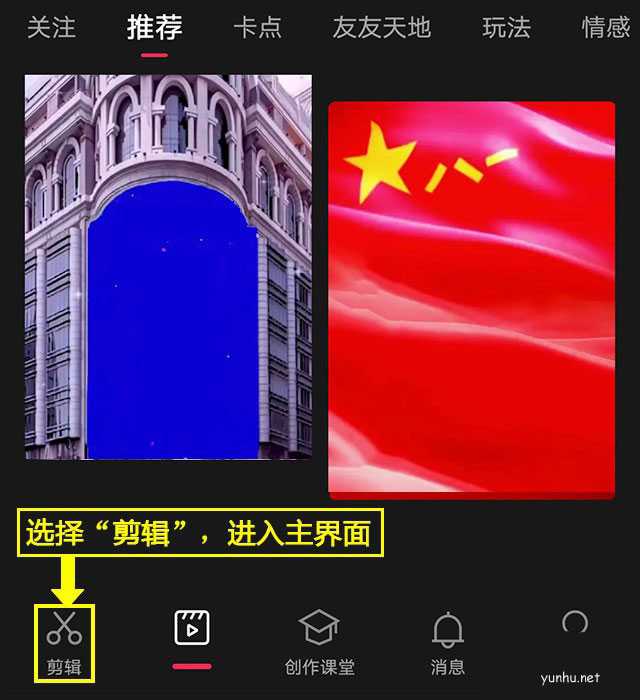
Task: Open the red flag template
Action: (x=471, y=298)
